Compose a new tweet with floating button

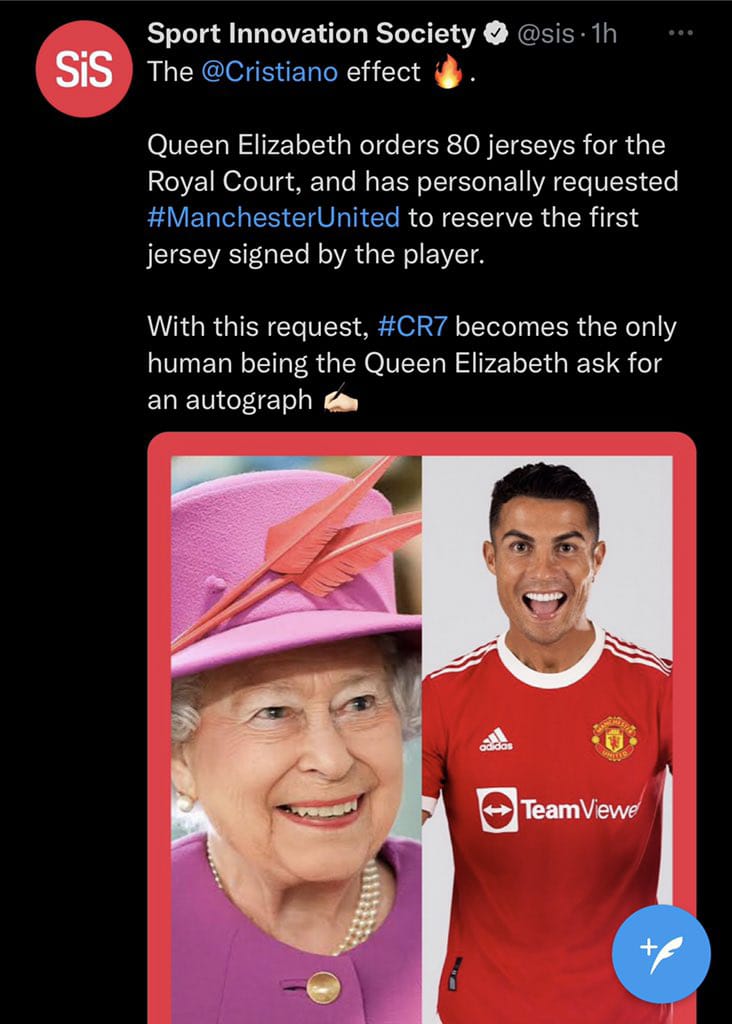coord(661,954)
